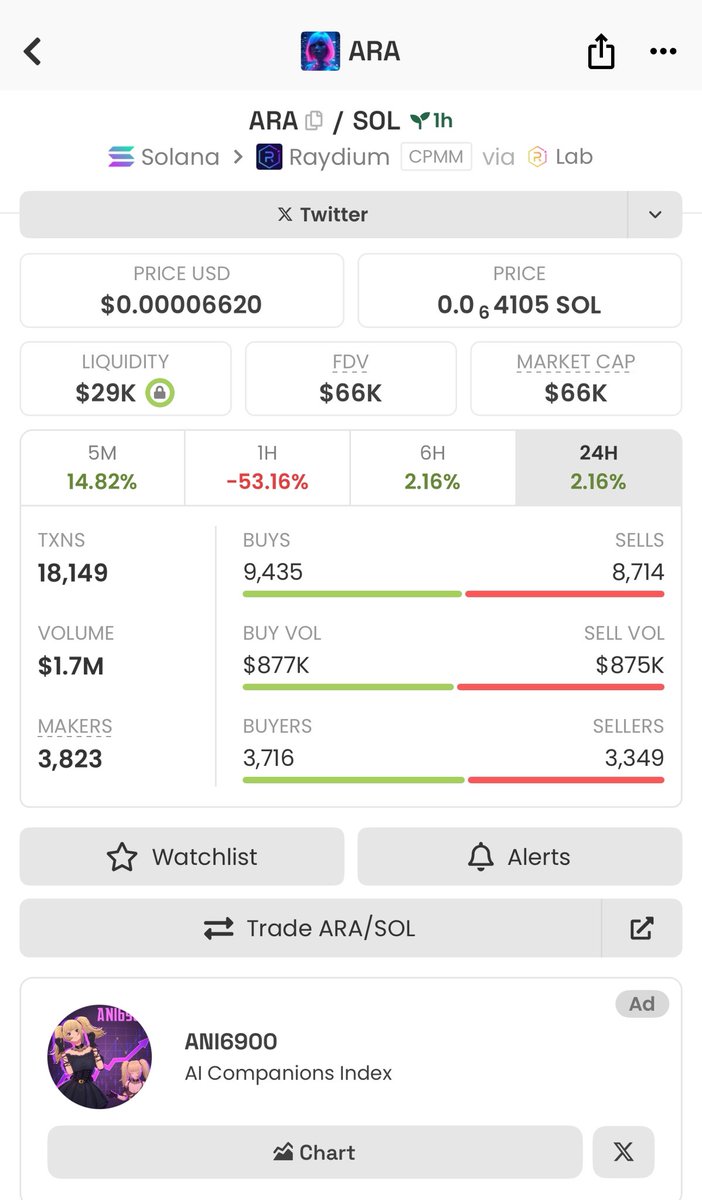The height and width of the screenshot is (1200, 702).
Task: Share this ARA page
Action: tap(600, 51)
